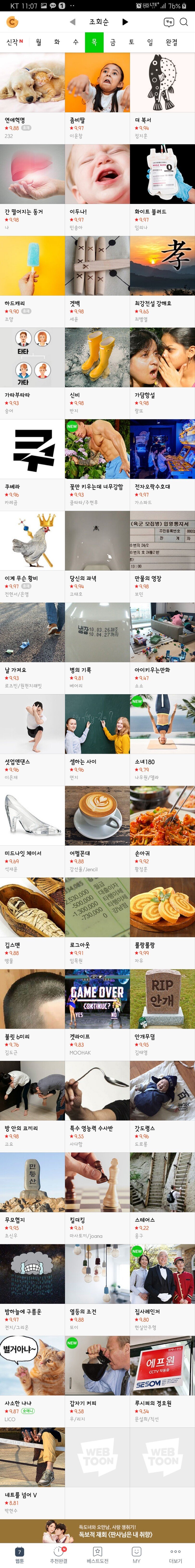Select the 금 day tab
This screenshot has width=195, height=1568.
coord(112,42)
